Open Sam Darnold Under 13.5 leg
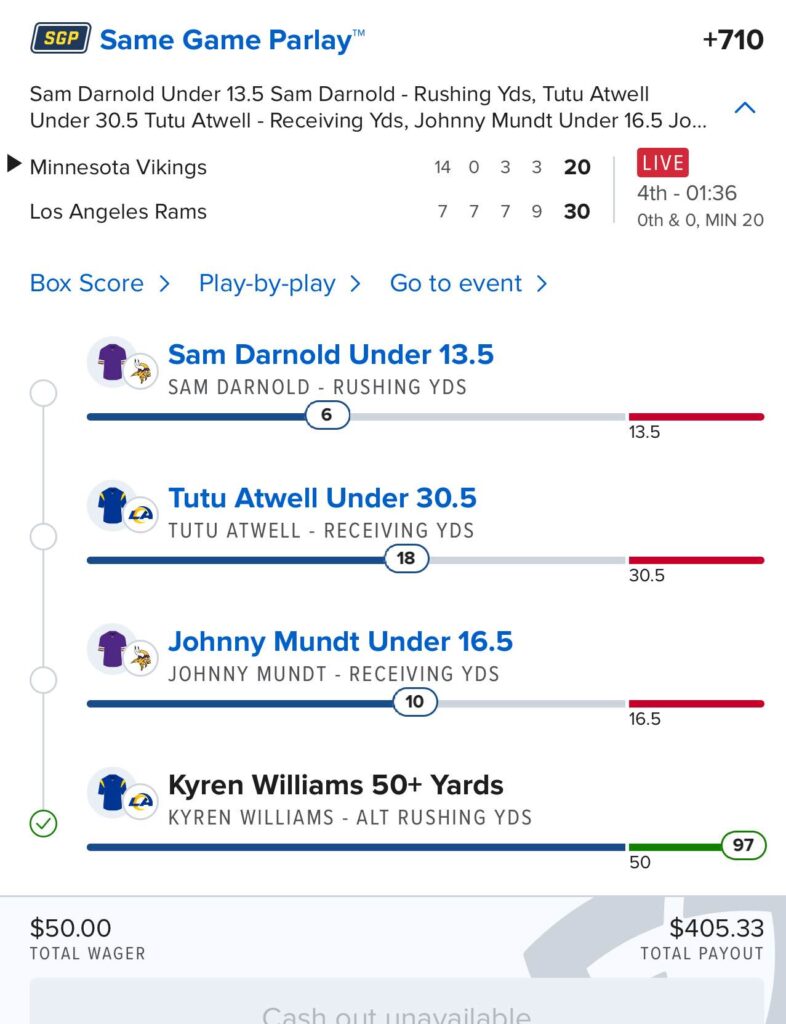The height and width of the screenshot is (1024, 786). [331, 355]
